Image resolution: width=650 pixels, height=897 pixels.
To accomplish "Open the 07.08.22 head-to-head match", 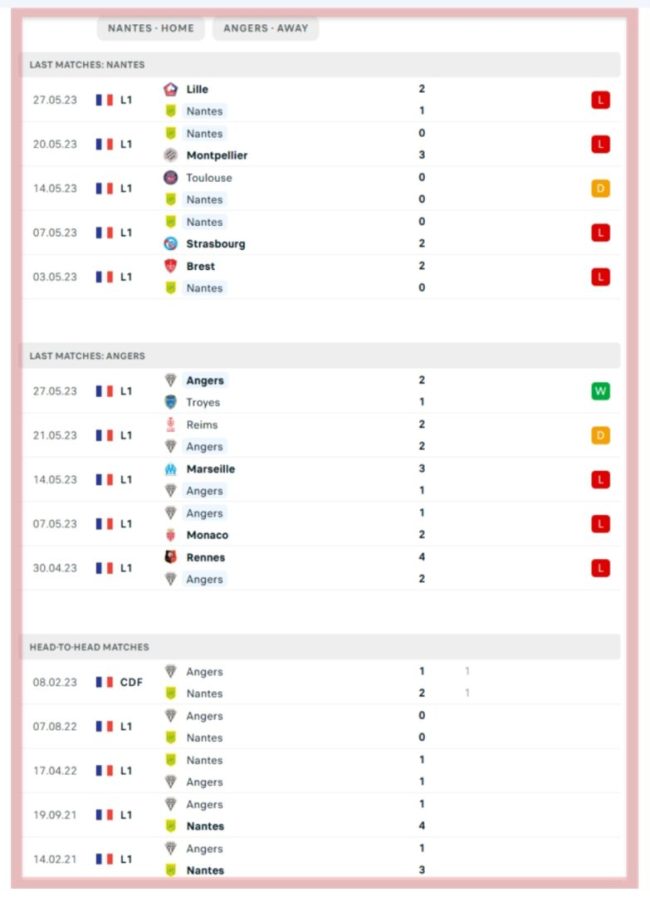I will pyautogui.click(x=320, y=726).
